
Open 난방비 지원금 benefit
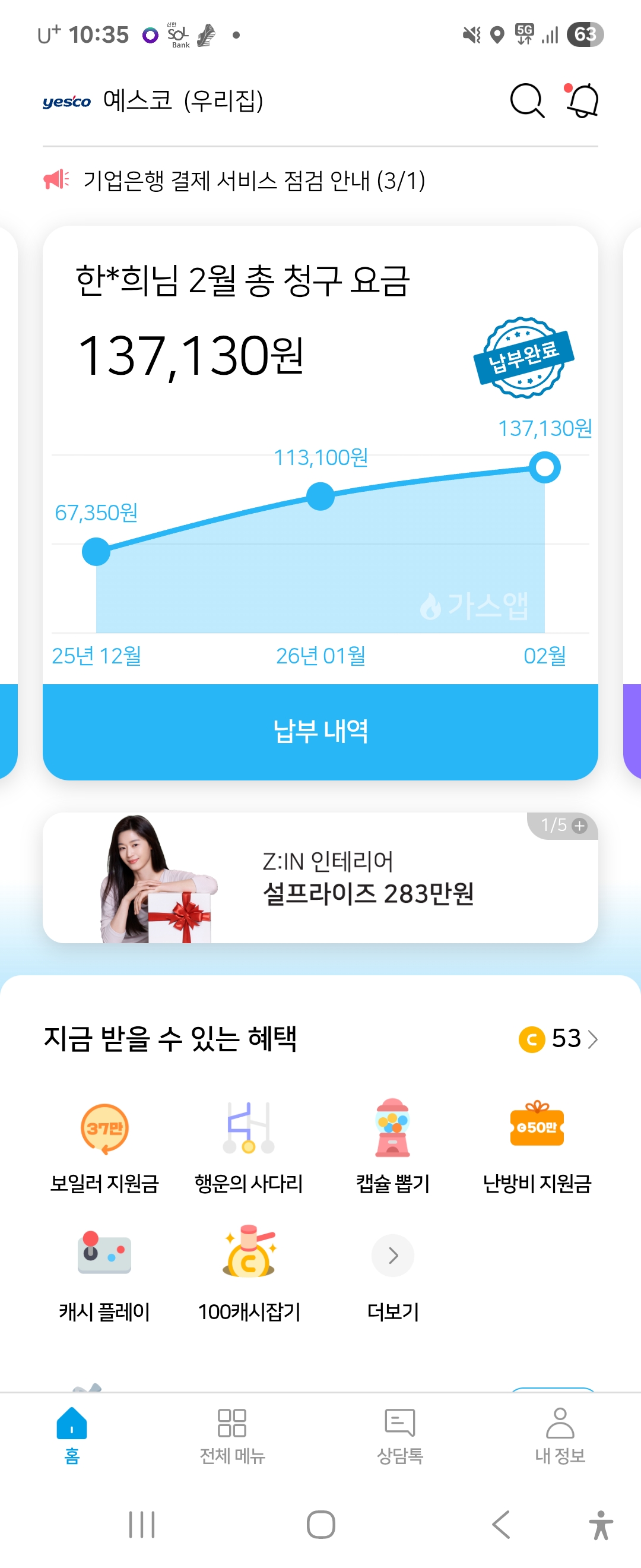(x=537, y=1146)
